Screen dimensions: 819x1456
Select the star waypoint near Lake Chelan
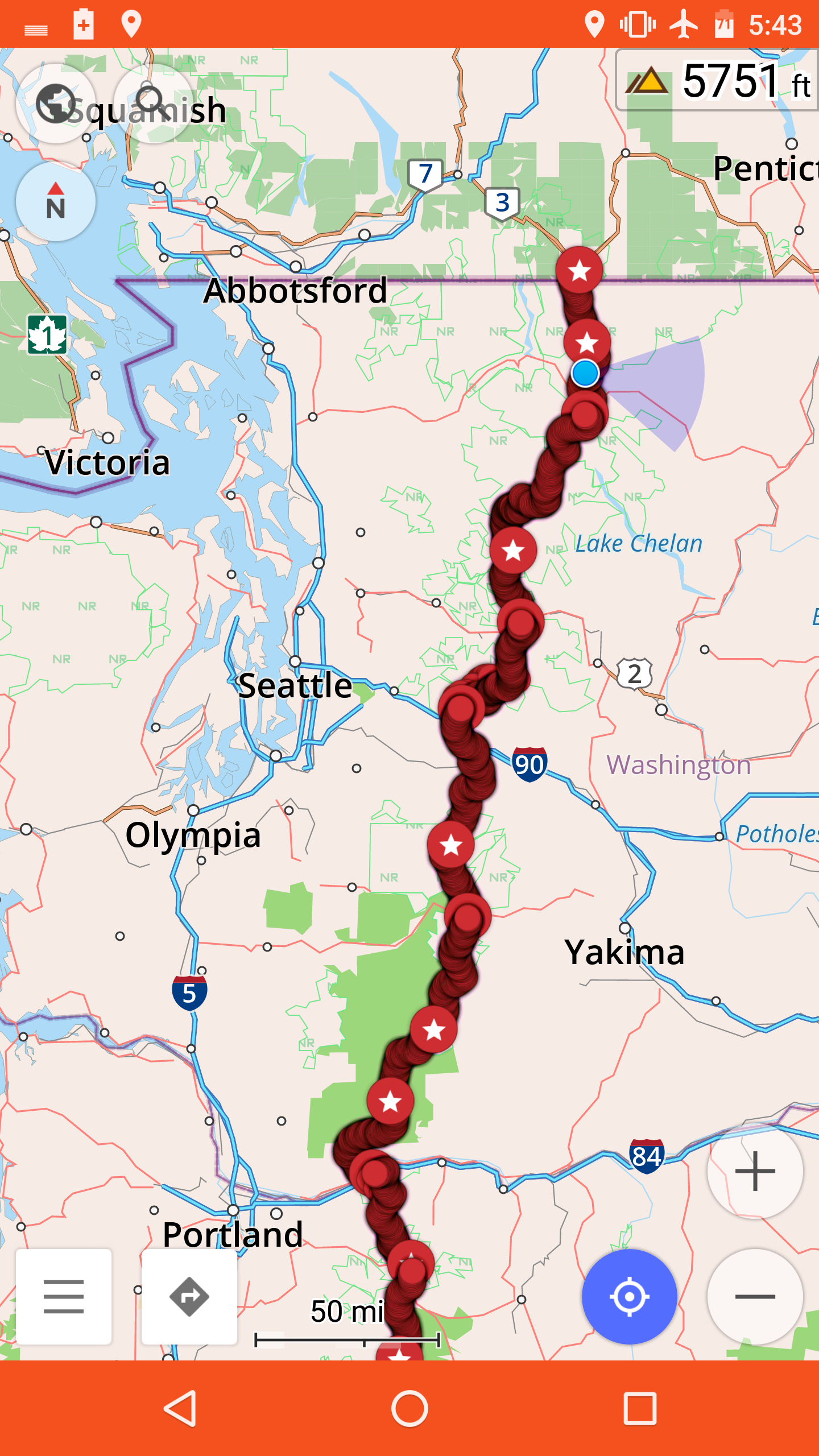point(513,550)
